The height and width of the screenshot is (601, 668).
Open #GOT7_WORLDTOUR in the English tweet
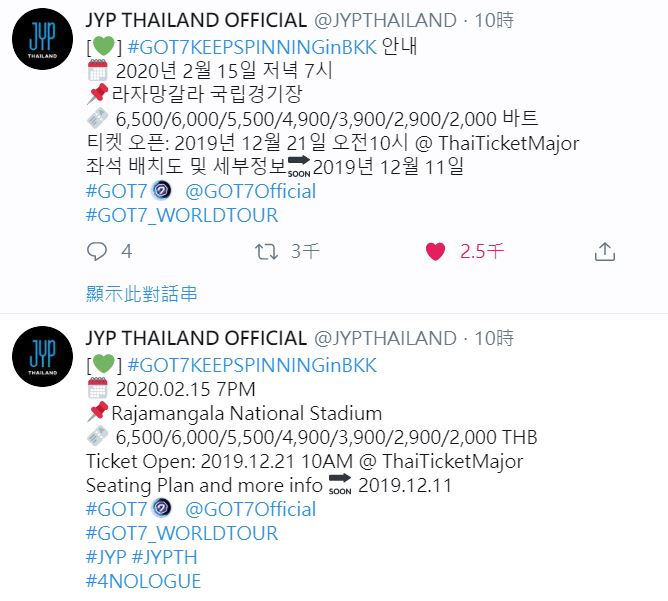click(182, 533)
